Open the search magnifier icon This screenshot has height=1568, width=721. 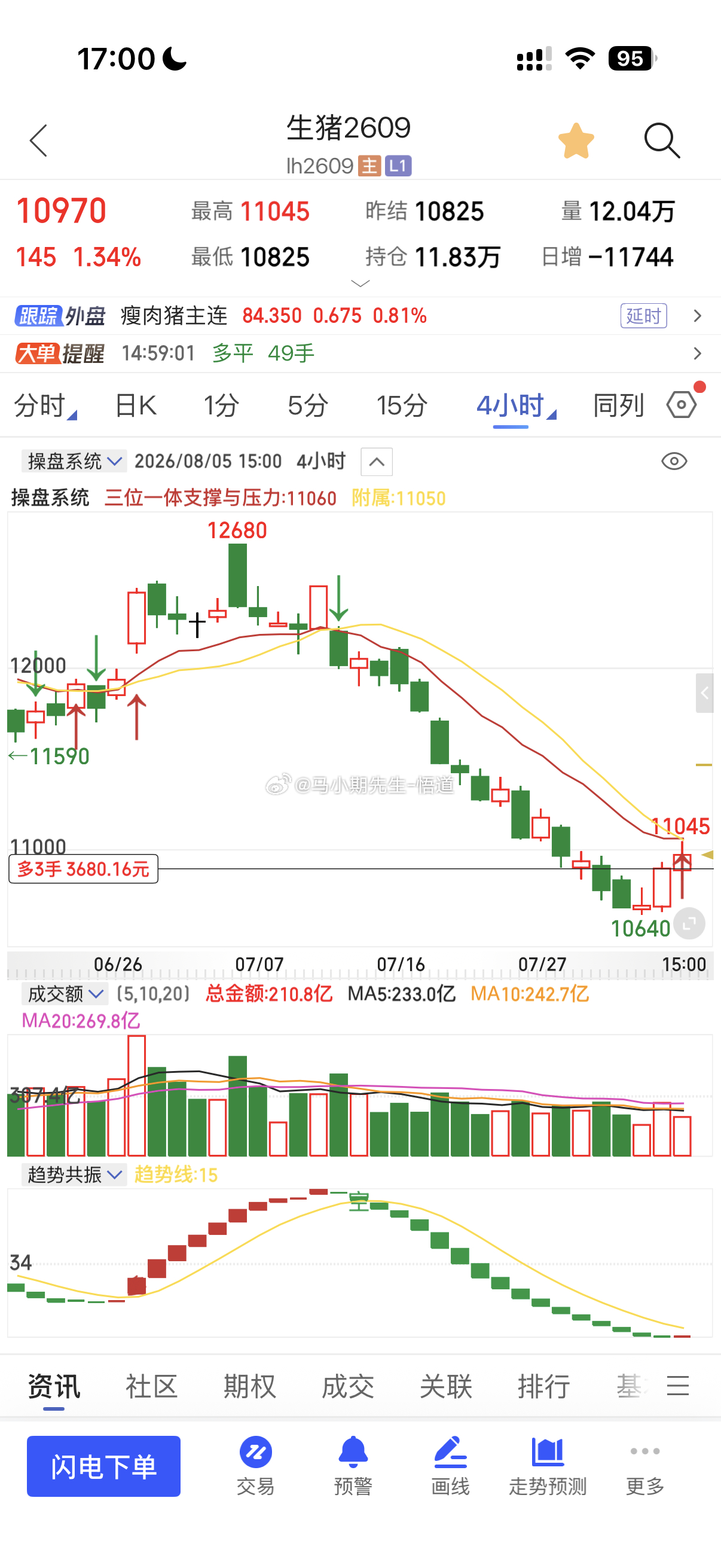[x=662, y=141]
